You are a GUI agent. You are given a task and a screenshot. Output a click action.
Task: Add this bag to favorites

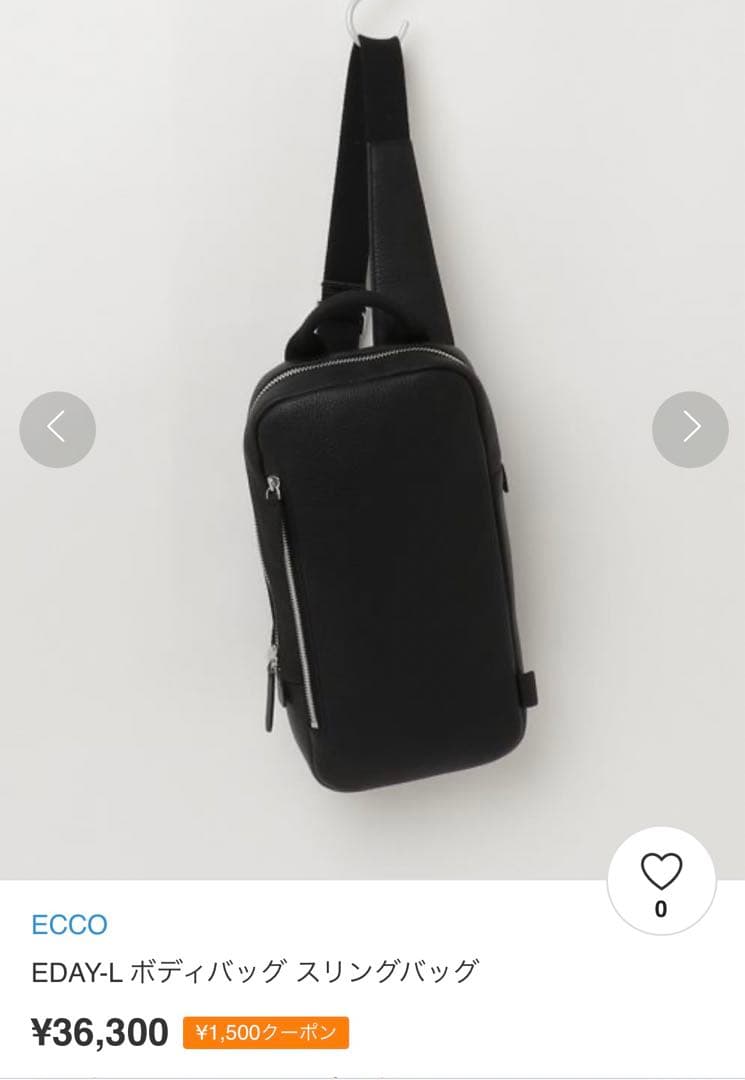(x=661, y=880)
